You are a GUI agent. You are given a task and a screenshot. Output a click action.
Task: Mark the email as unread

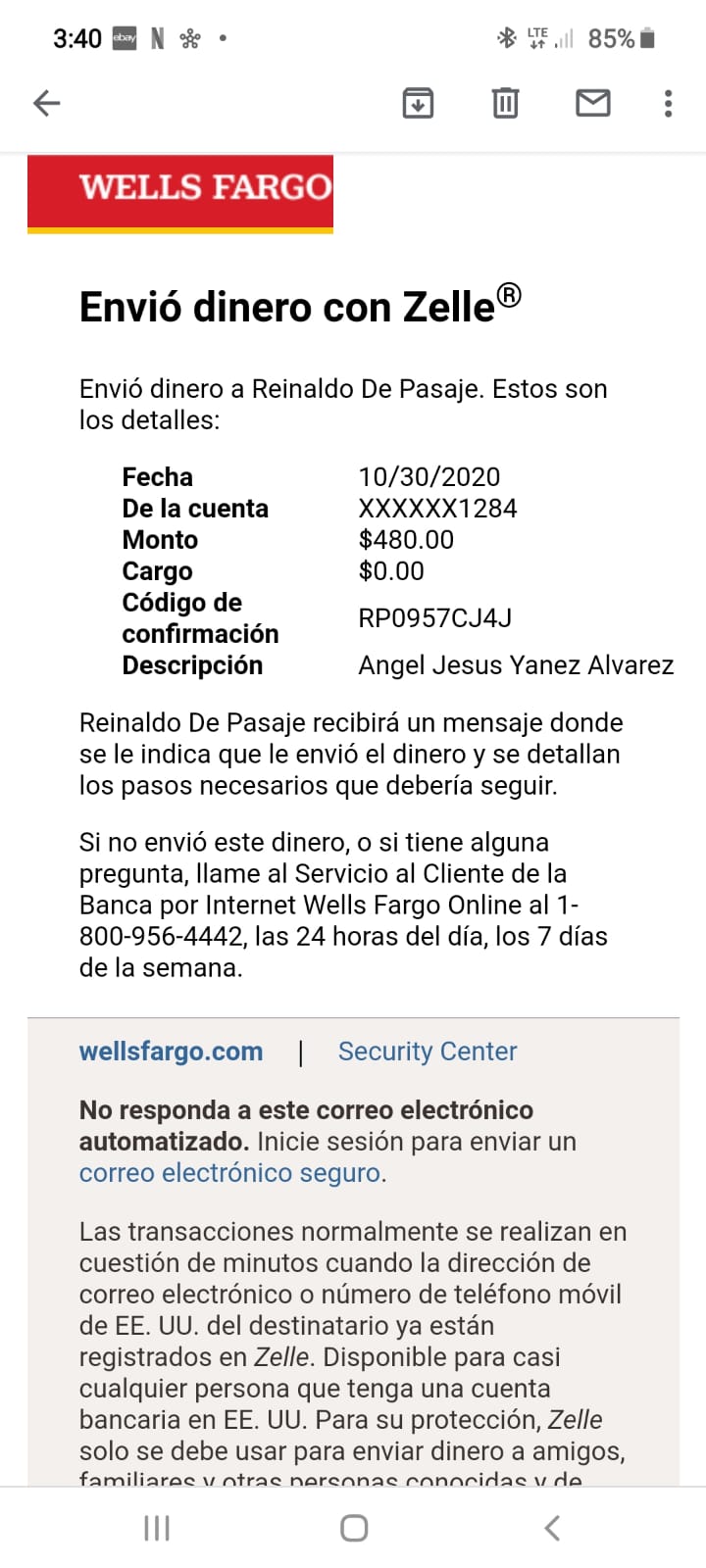coord(592,103)
